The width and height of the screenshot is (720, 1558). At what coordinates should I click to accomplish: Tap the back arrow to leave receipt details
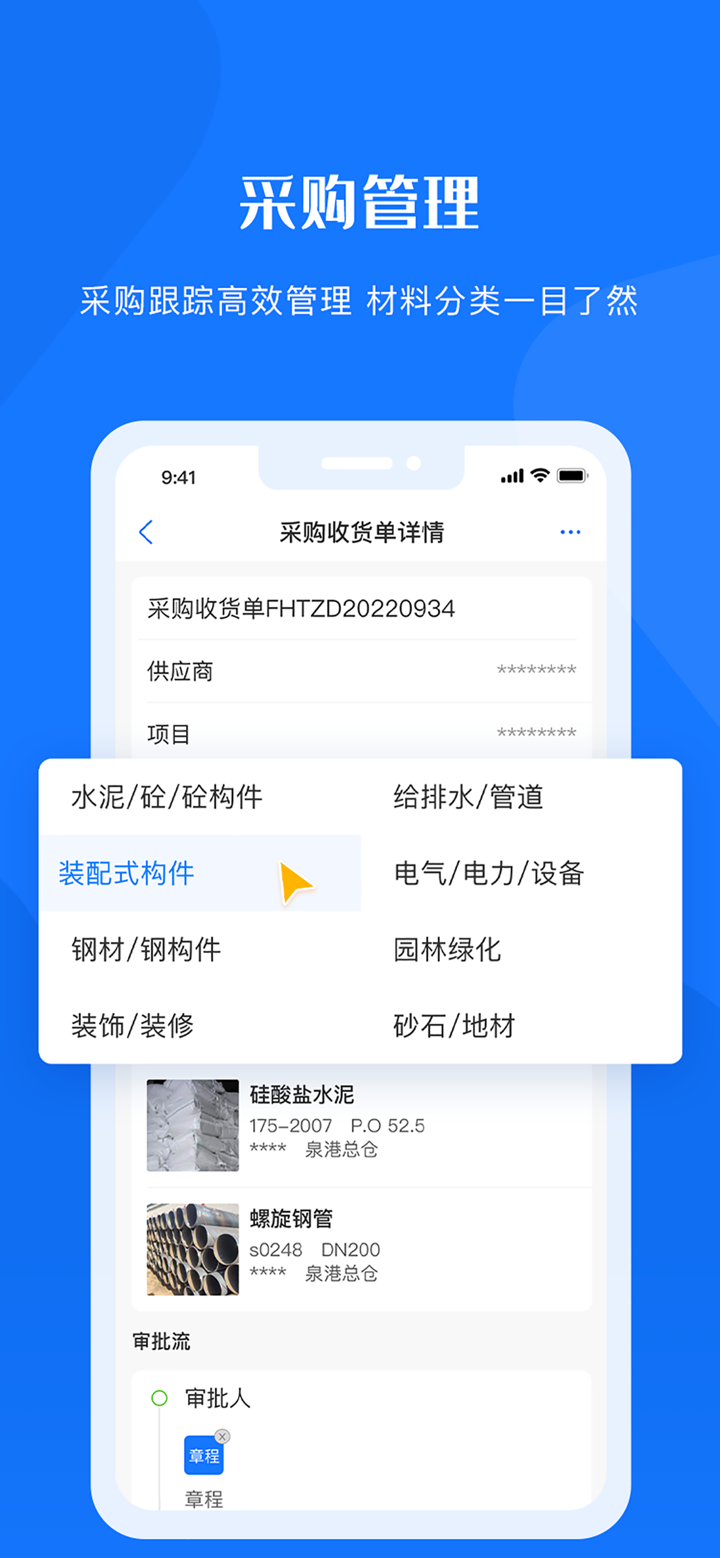coord(145,532)
